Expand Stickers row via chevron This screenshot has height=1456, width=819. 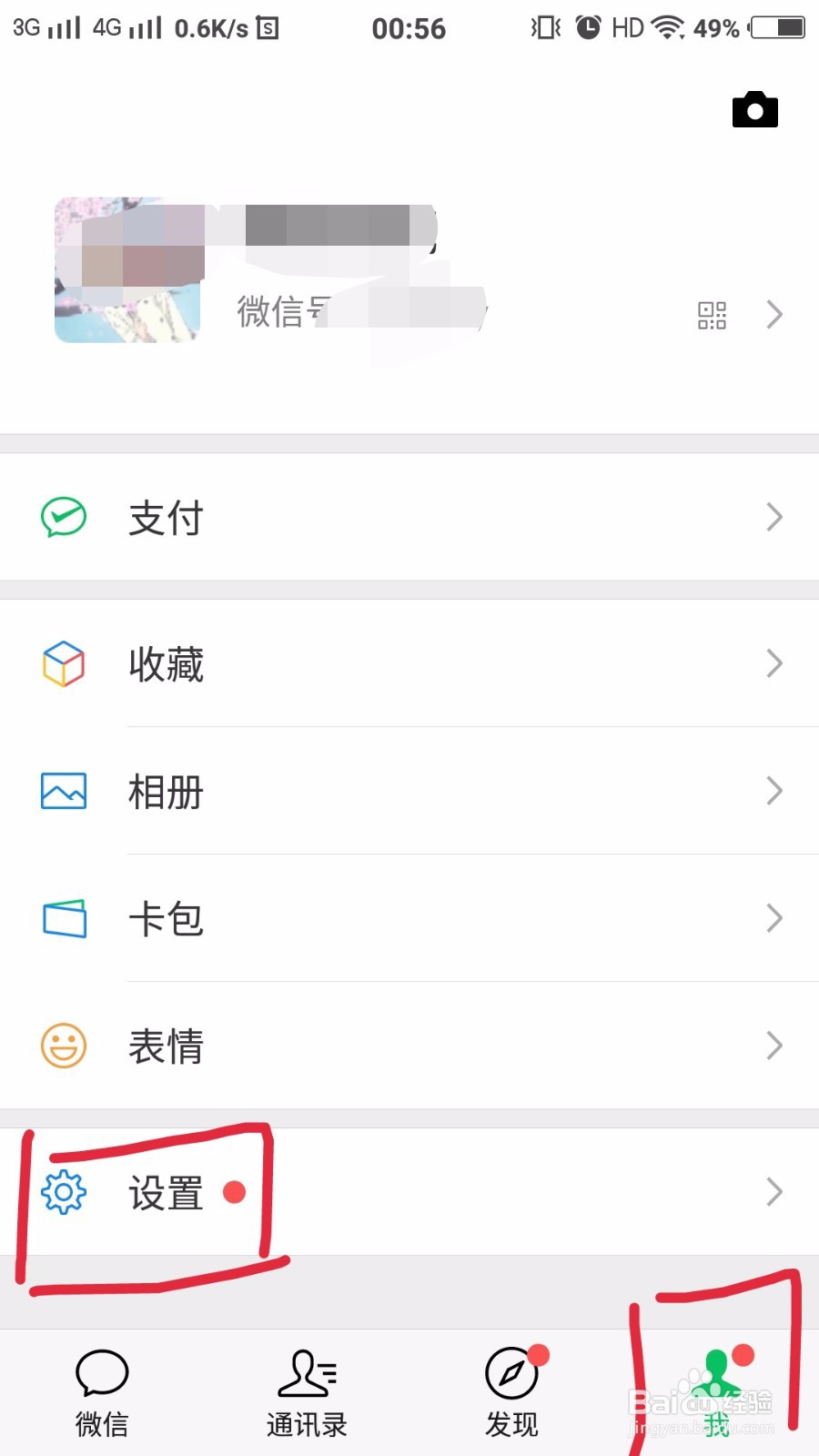tap(774, 1046)
